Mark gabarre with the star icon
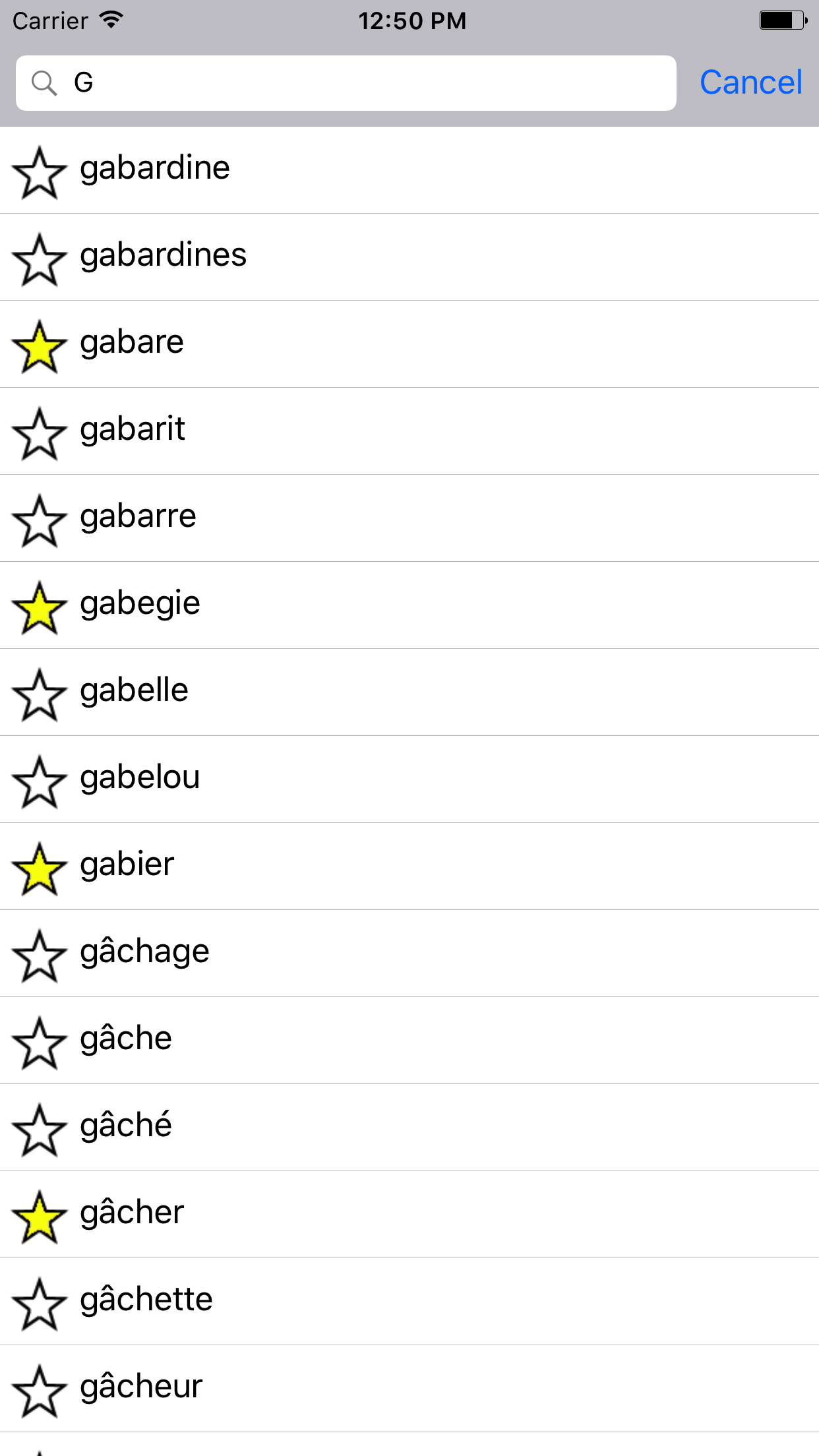Screen dimensions: 819x1456 [40, 520]
